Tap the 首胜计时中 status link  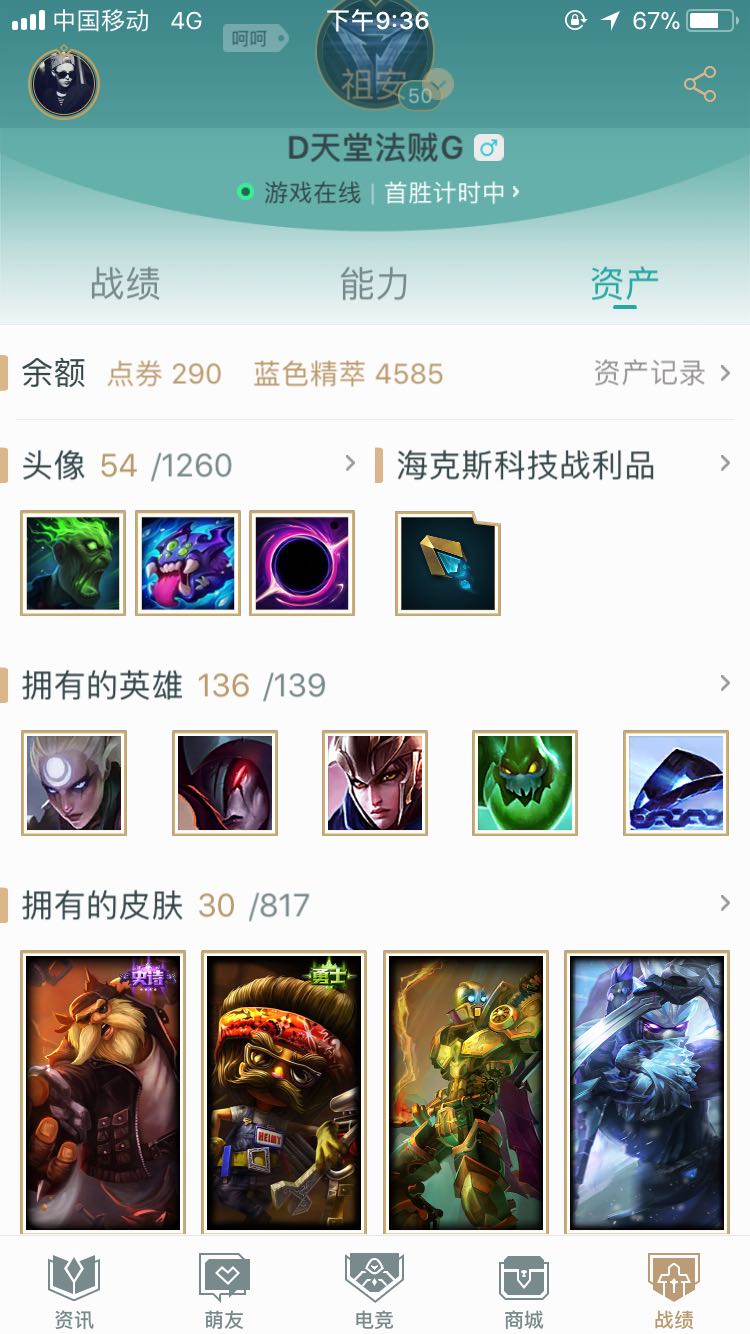[452, 193]
